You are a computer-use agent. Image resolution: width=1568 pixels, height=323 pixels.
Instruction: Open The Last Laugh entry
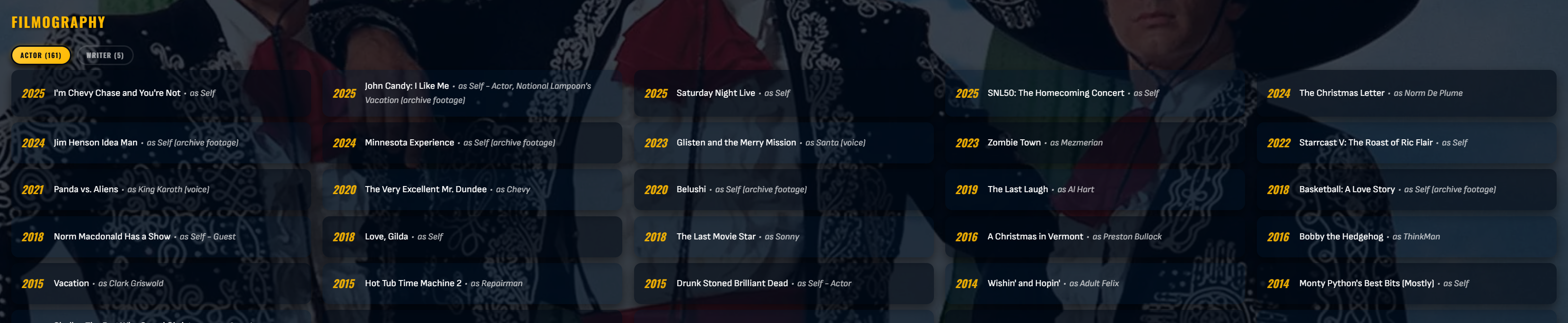pyautogui.click(x=1018, y=190)
